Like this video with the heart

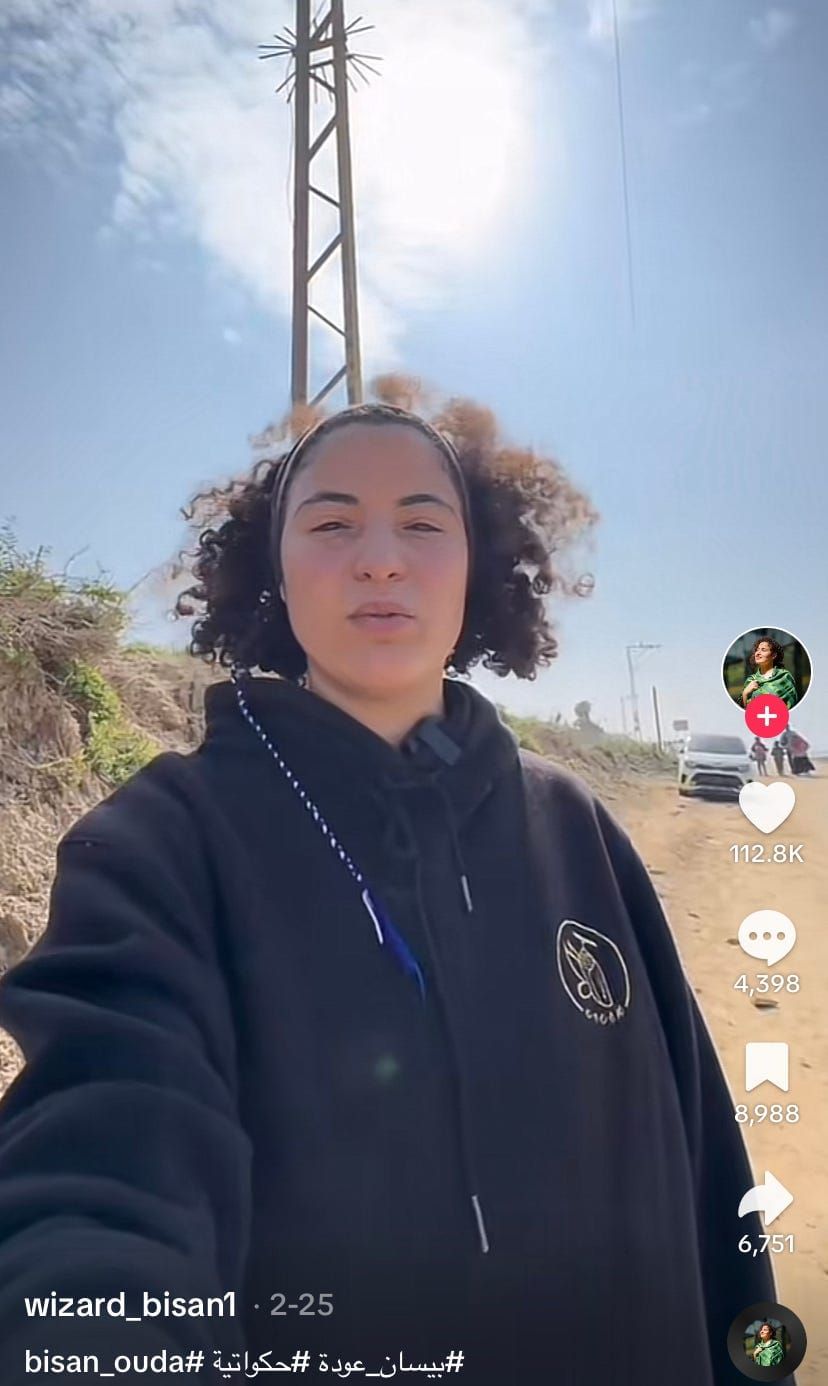(x=766, y=806)
